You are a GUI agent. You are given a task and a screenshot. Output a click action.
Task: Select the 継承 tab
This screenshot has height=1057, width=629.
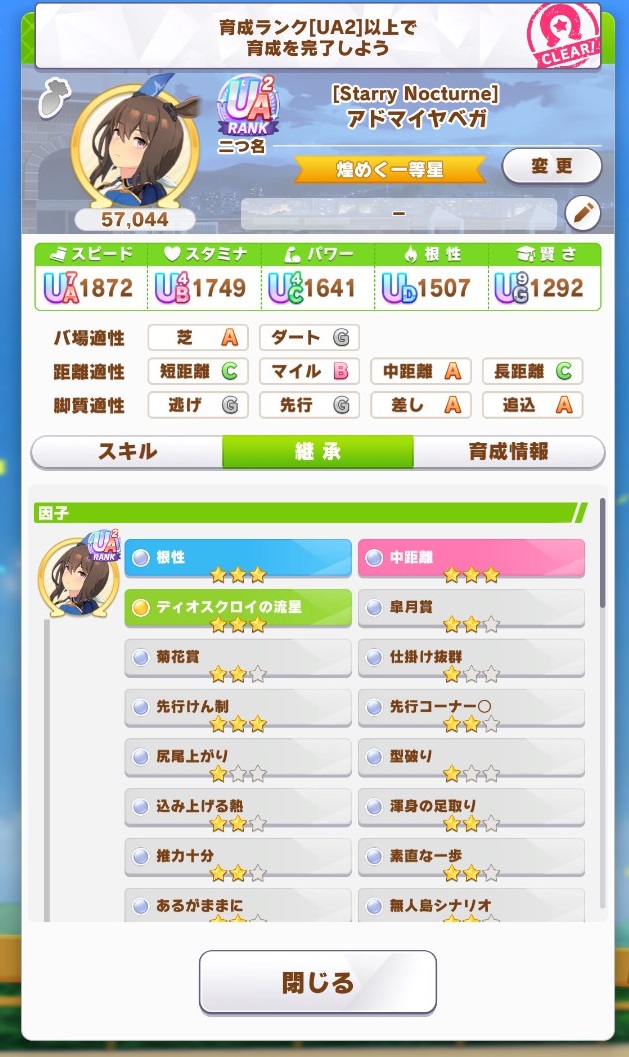tap(318, 452)
